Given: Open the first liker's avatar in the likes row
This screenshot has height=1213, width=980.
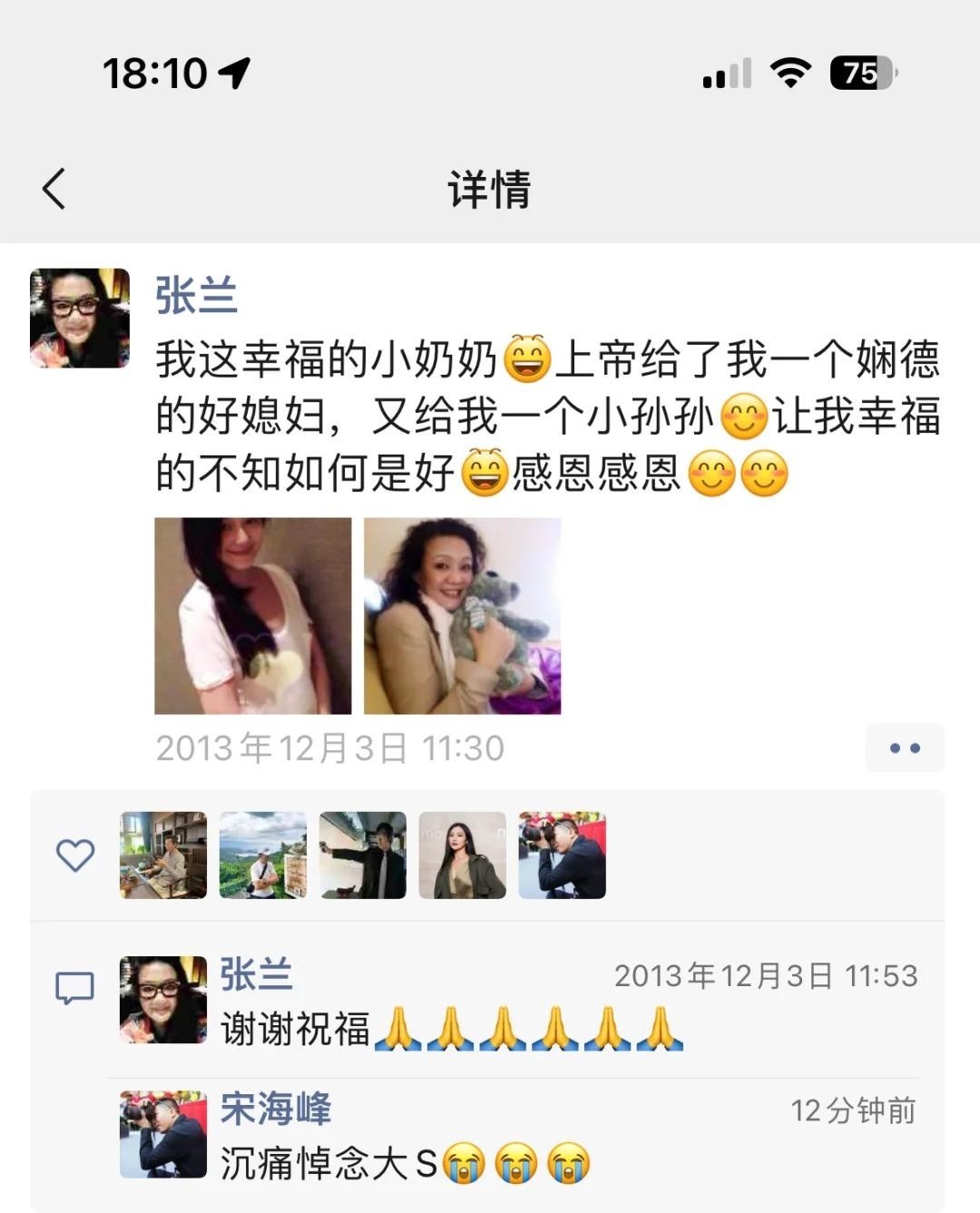Looking at the screenshot, I should [x=163, y=856].
